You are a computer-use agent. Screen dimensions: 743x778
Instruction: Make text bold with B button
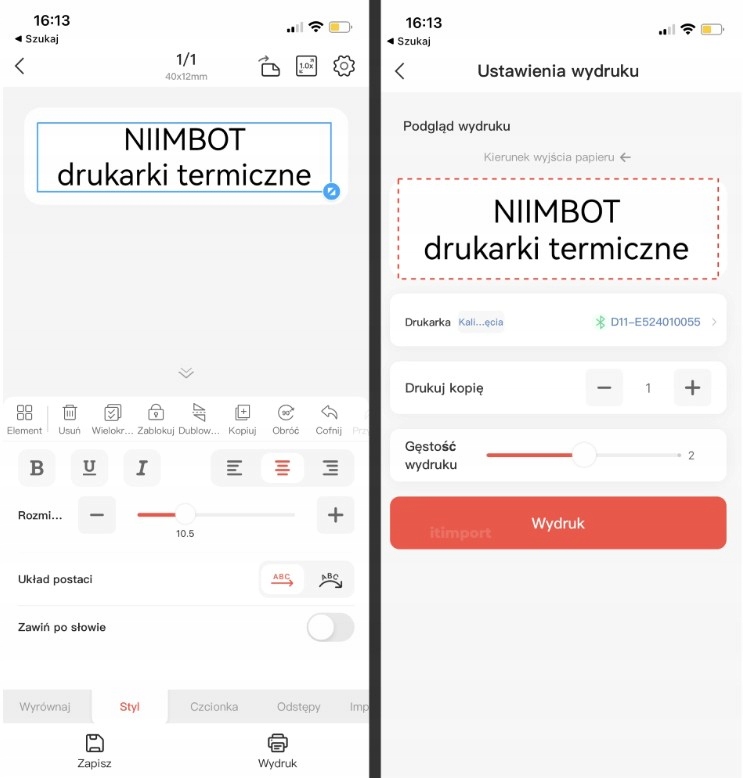[37, 467]
